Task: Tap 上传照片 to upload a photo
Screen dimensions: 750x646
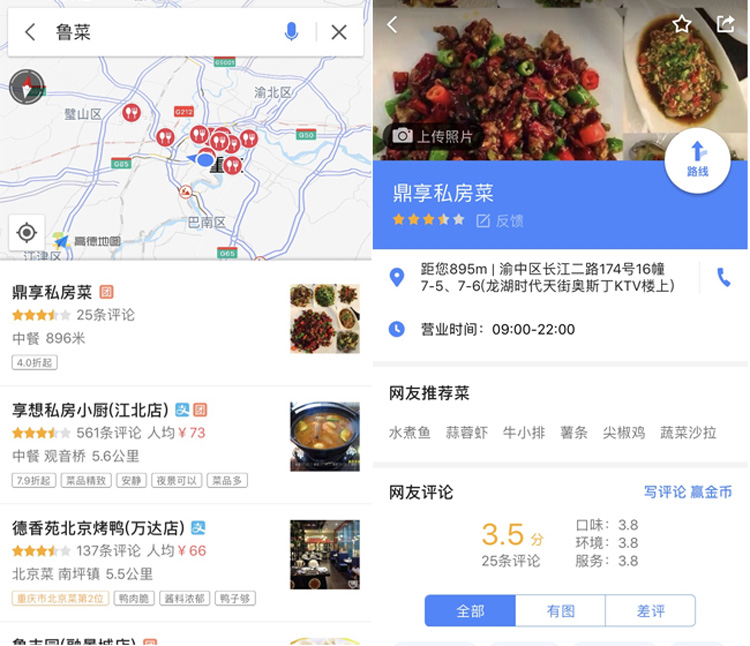Action: (x=433, y=136)
